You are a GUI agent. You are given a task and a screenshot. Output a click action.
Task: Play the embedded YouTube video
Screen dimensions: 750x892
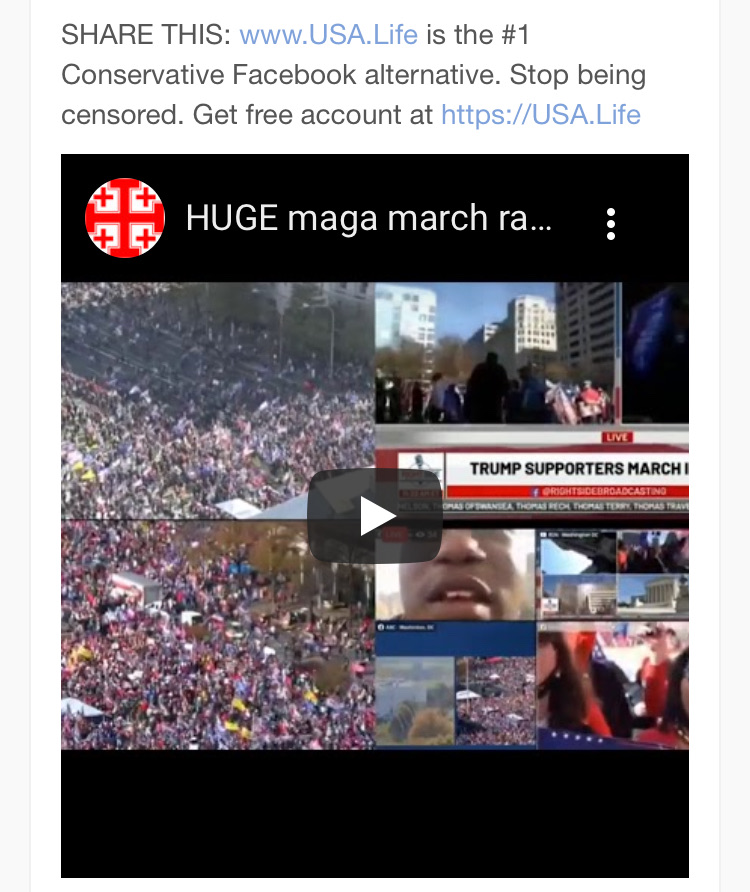(374, 516)
